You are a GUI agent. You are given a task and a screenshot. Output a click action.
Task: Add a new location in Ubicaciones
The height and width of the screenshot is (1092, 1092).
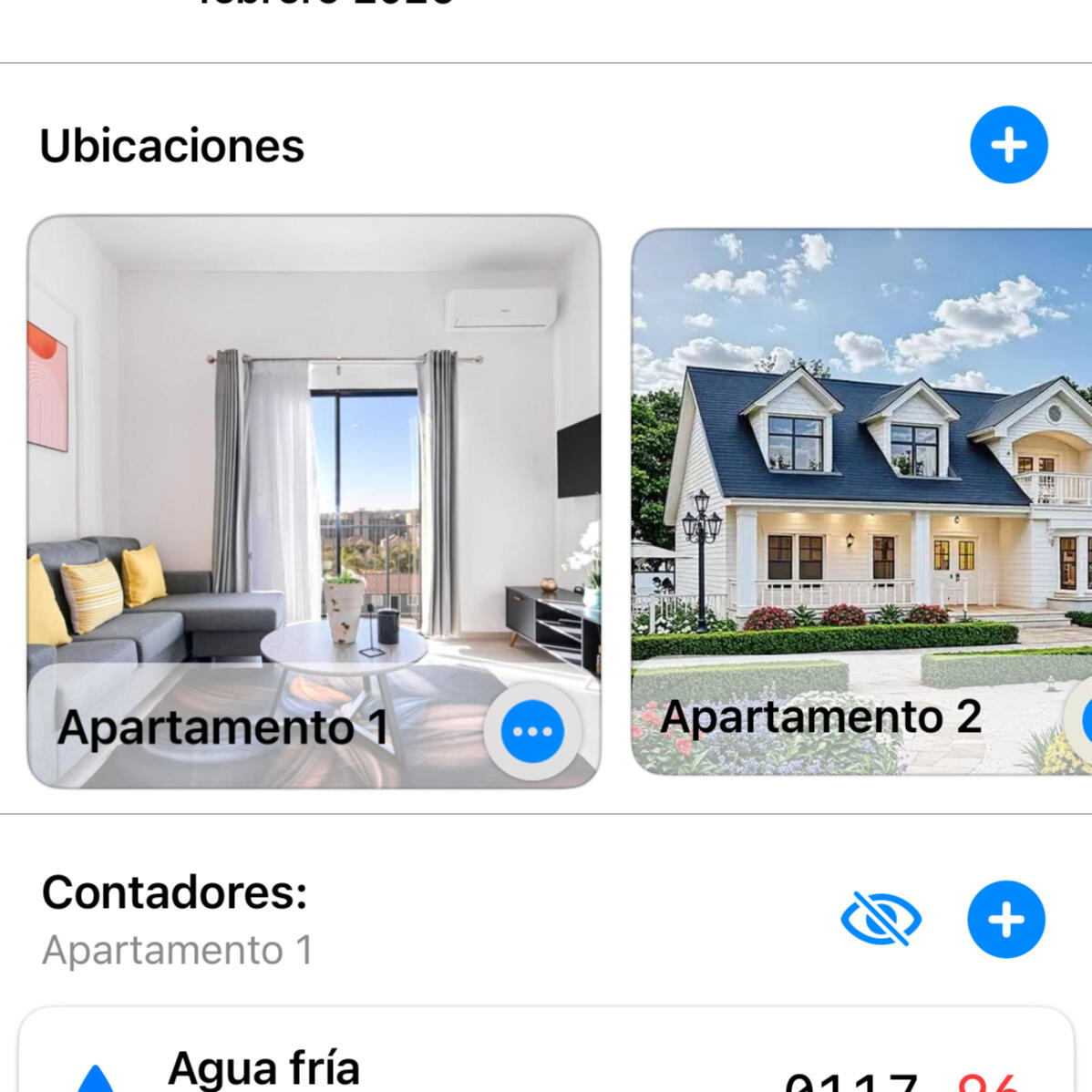pos(1008,145)
